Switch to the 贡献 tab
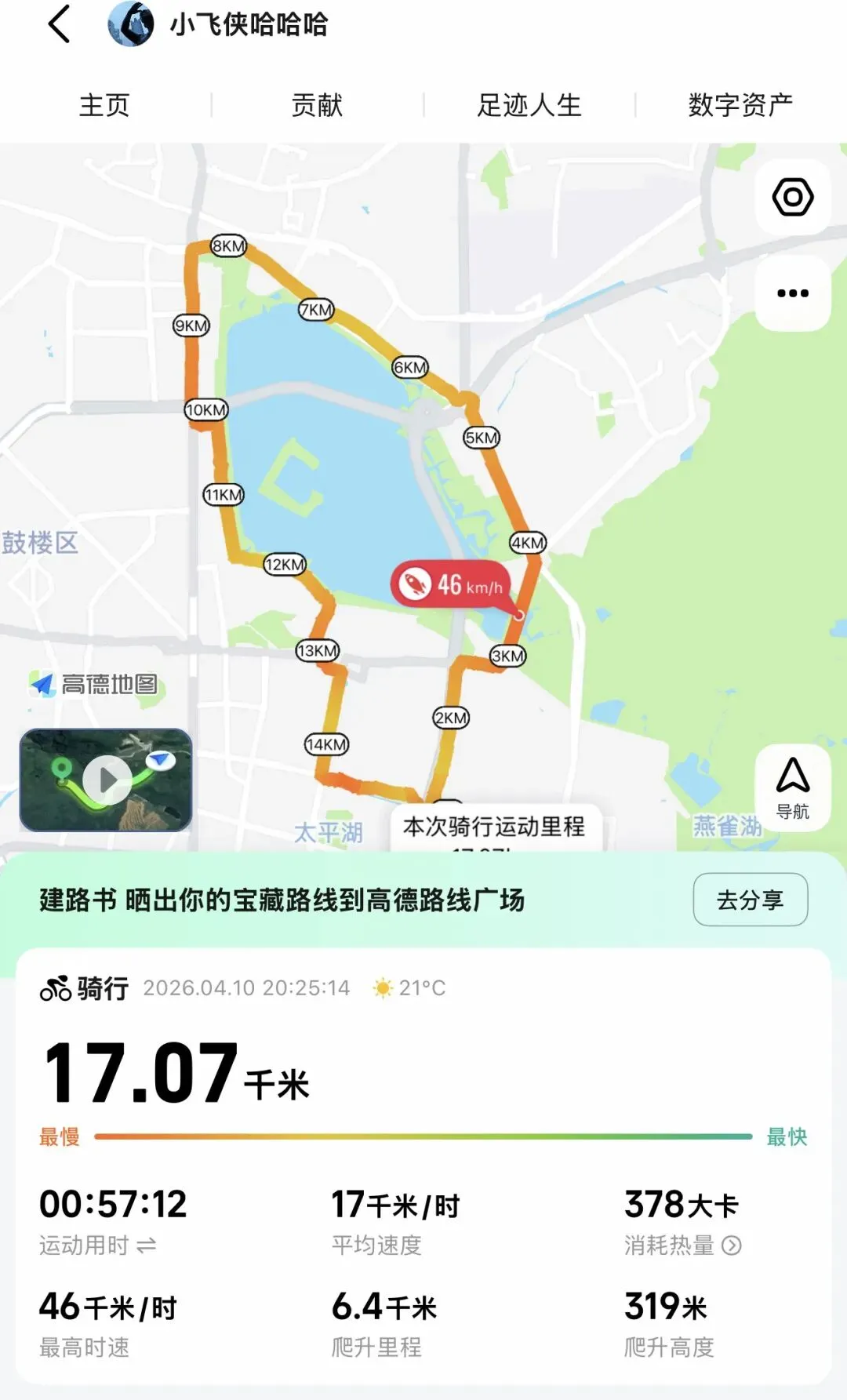This screenshot has width=847, height=1400. (x=317, y=105)
